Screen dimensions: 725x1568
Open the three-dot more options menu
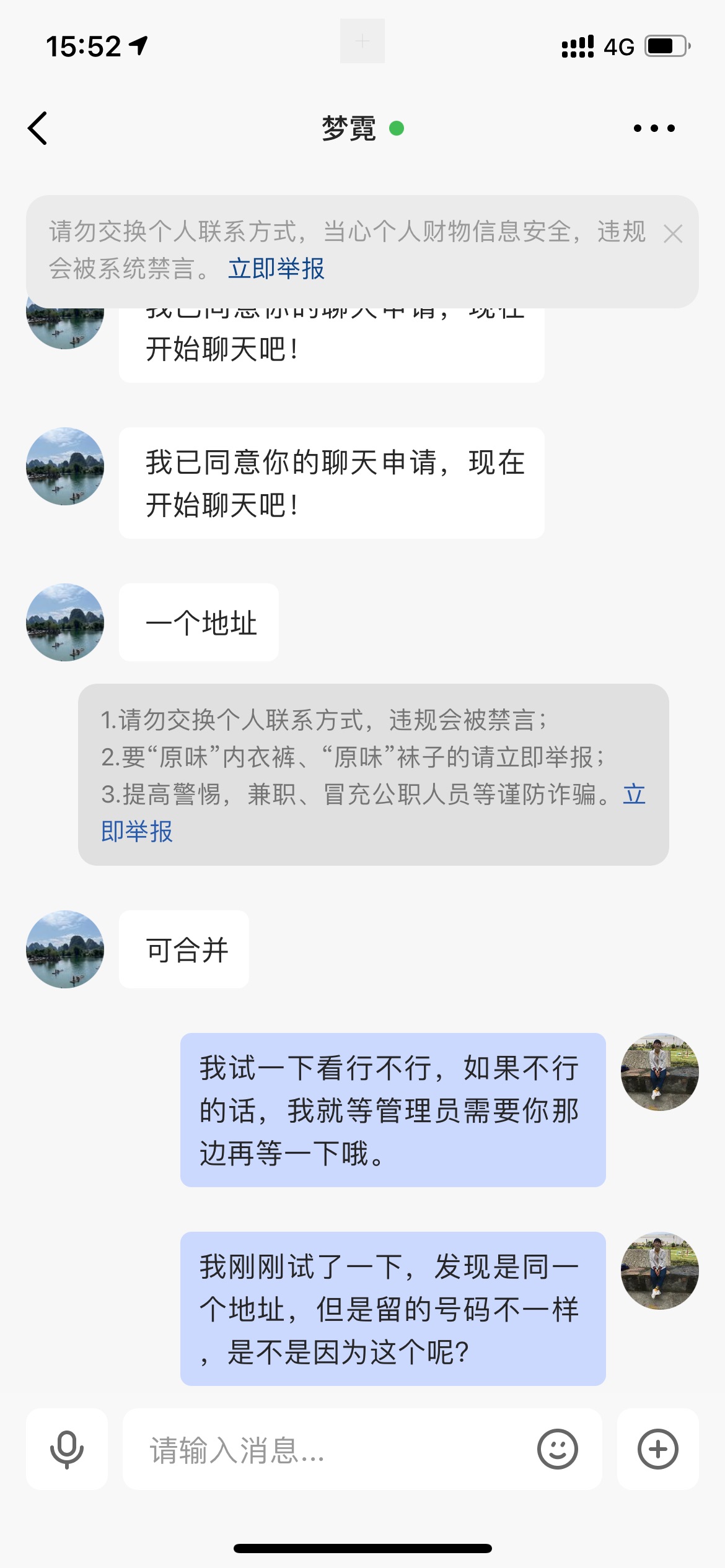pyautogui.click(x=654, y=128)
